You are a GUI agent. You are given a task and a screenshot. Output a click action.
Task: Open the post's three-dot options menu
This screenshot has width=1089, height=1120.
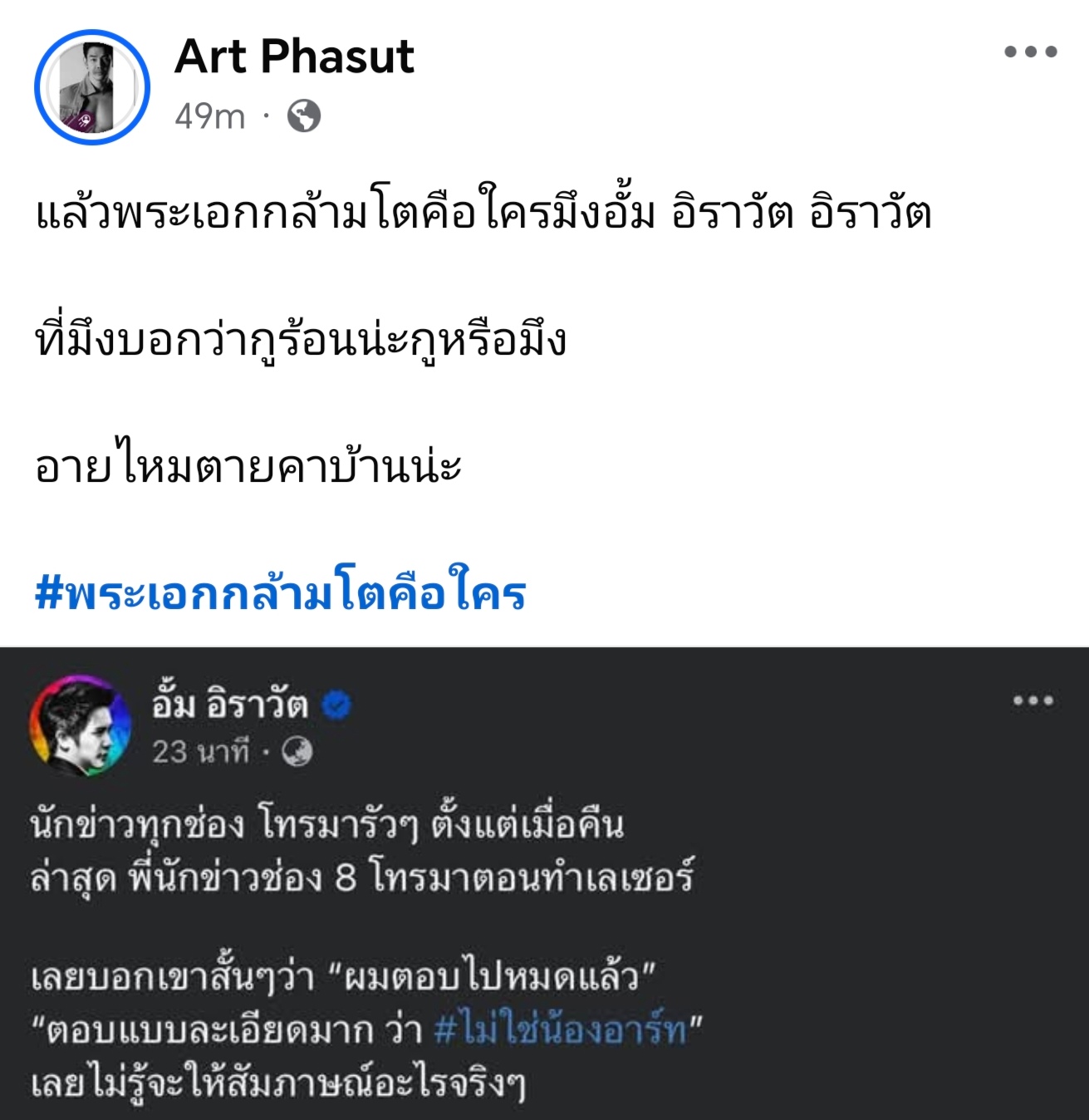[1030, 52]
